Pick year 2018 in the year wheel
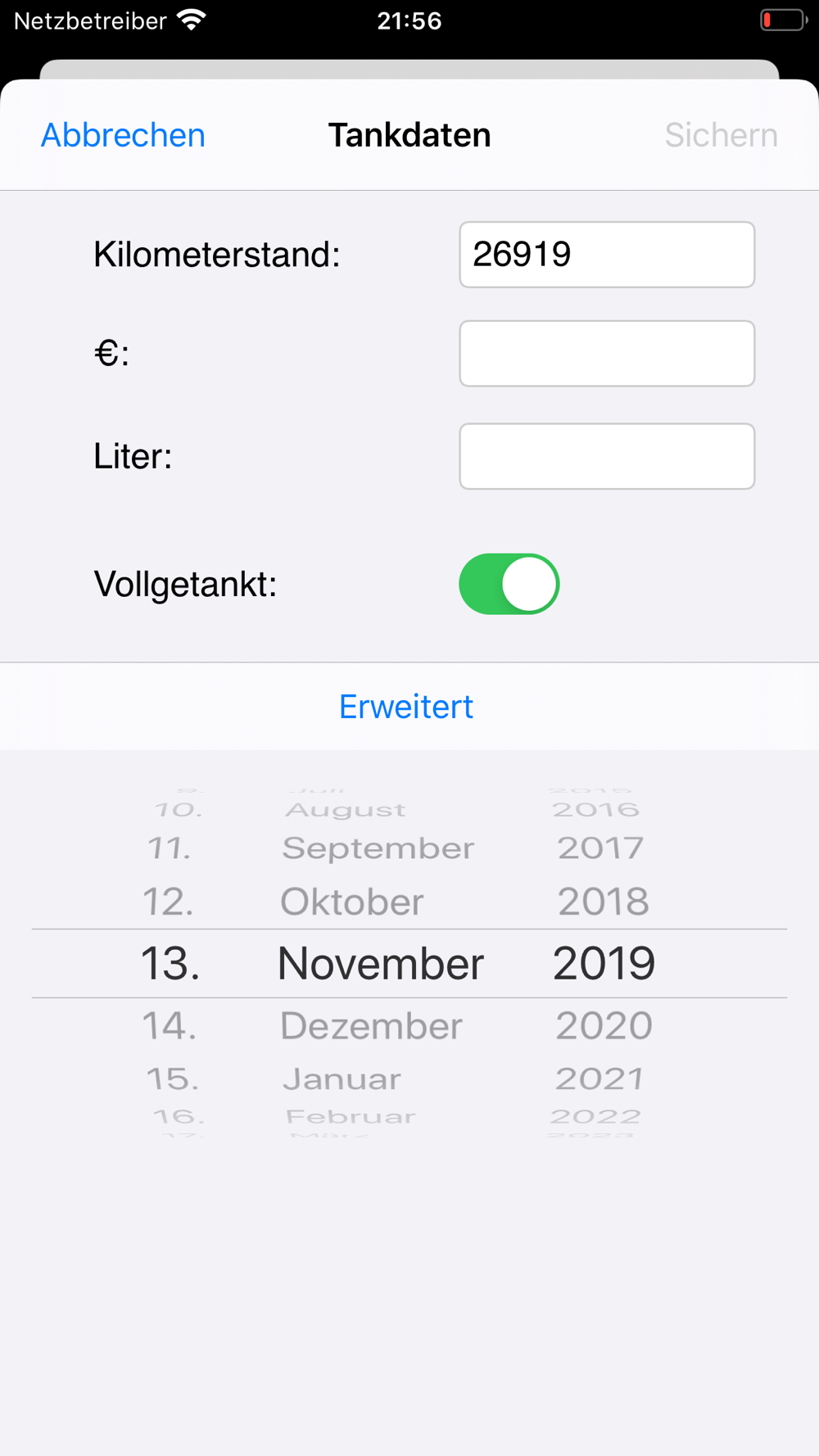The width and height of the screenshot is (819, 1456). point(604,902)
